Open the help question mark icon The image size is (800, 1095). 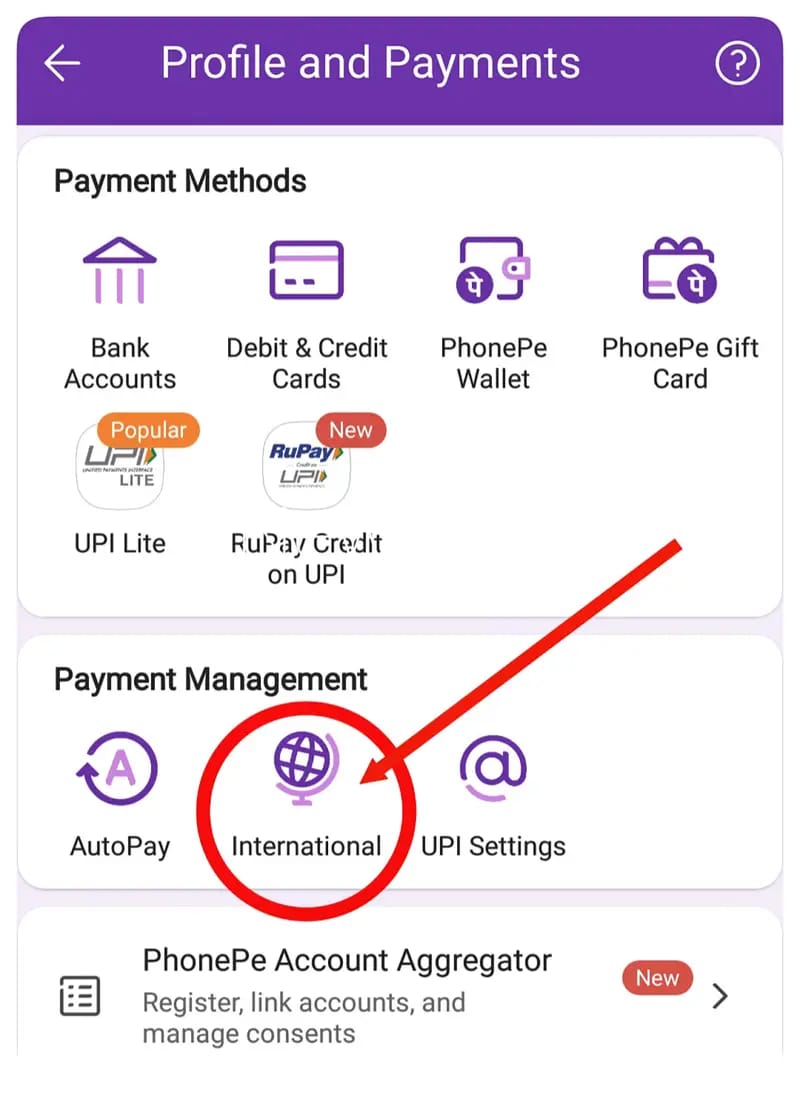click(x=737, y=65)
